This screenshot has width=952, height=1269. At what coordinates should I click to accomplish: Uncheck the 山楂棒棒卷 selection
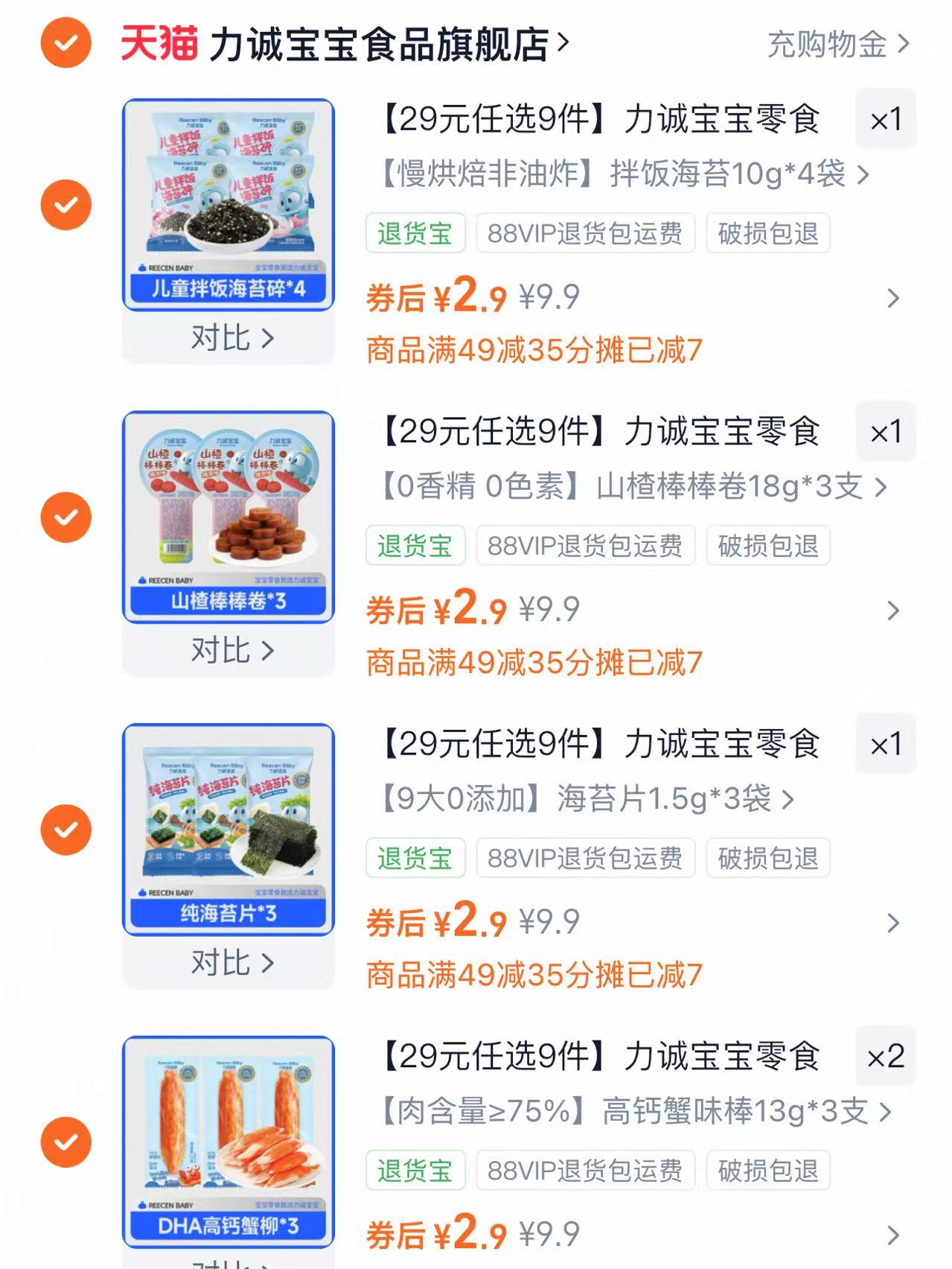[x=68, y=515]
